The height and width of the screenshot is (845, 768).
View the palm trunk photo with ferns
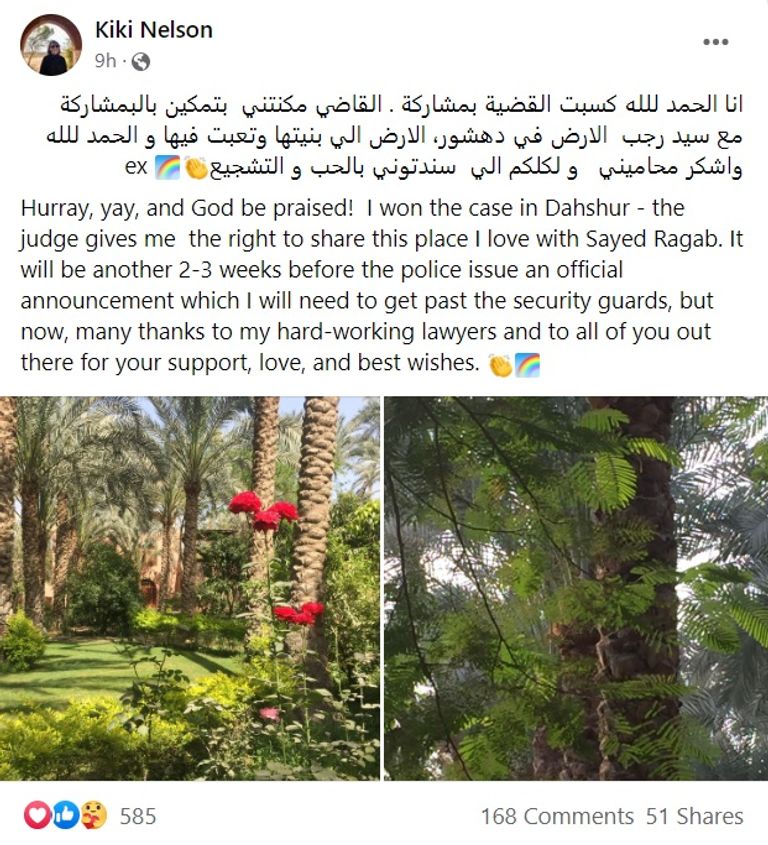coord(576,588)
